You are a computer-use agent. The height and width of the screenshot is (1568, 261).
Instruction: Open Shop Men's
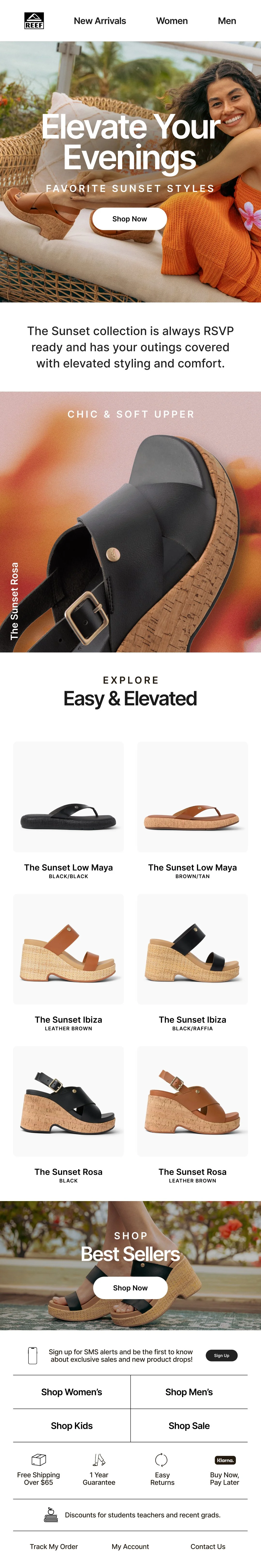pos(189,1392)
